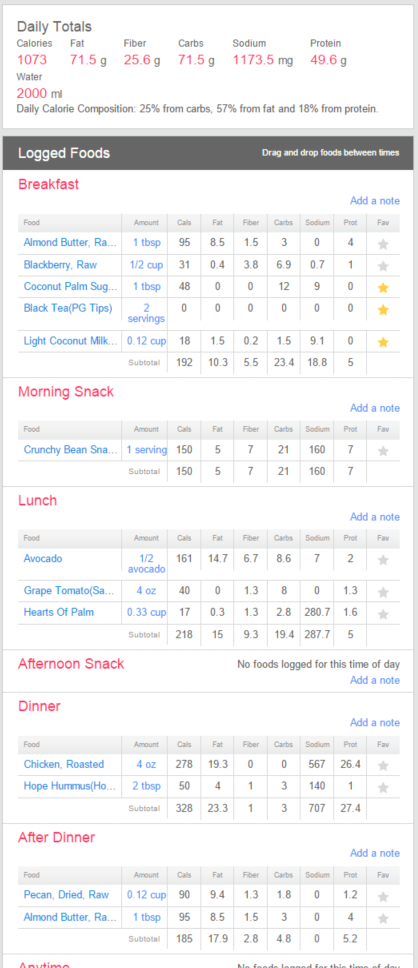
Task: Open the Avocado food entry
Action: (x=43, y=558)
